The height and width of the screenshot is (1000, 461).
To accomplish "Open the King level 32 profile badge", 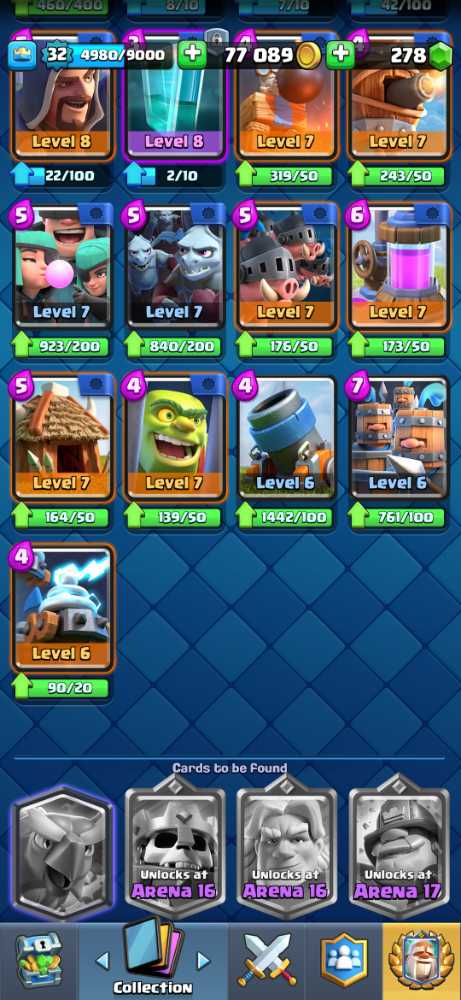I will [57, 55].
